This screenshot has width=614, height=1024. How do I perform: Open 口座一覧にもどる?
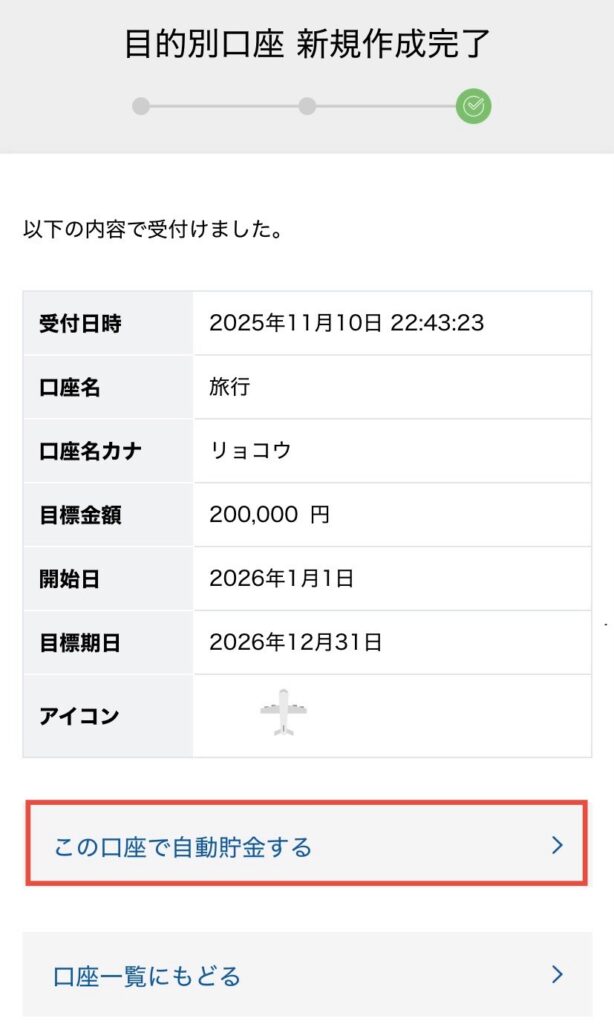(x=306, y=975)
